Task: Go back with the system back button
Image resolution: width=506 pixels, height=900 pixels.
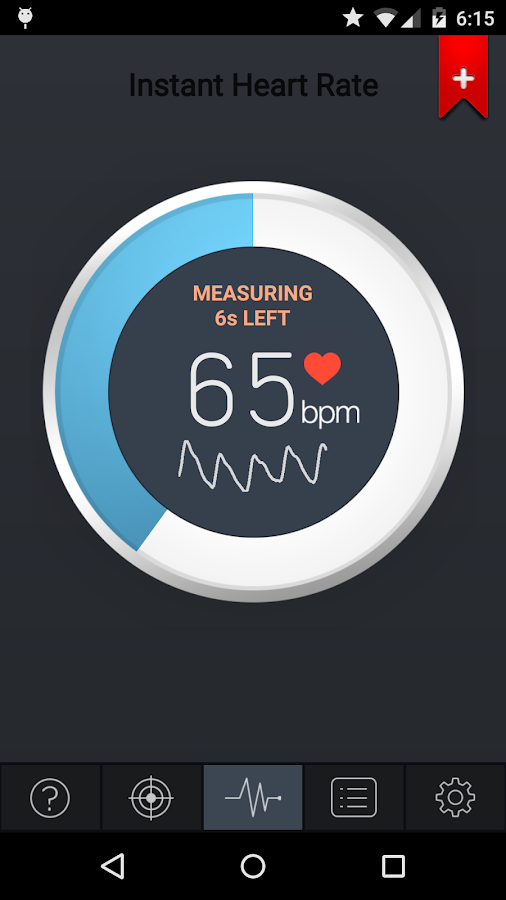Action: pyautogui.click(x=112, y=866)
